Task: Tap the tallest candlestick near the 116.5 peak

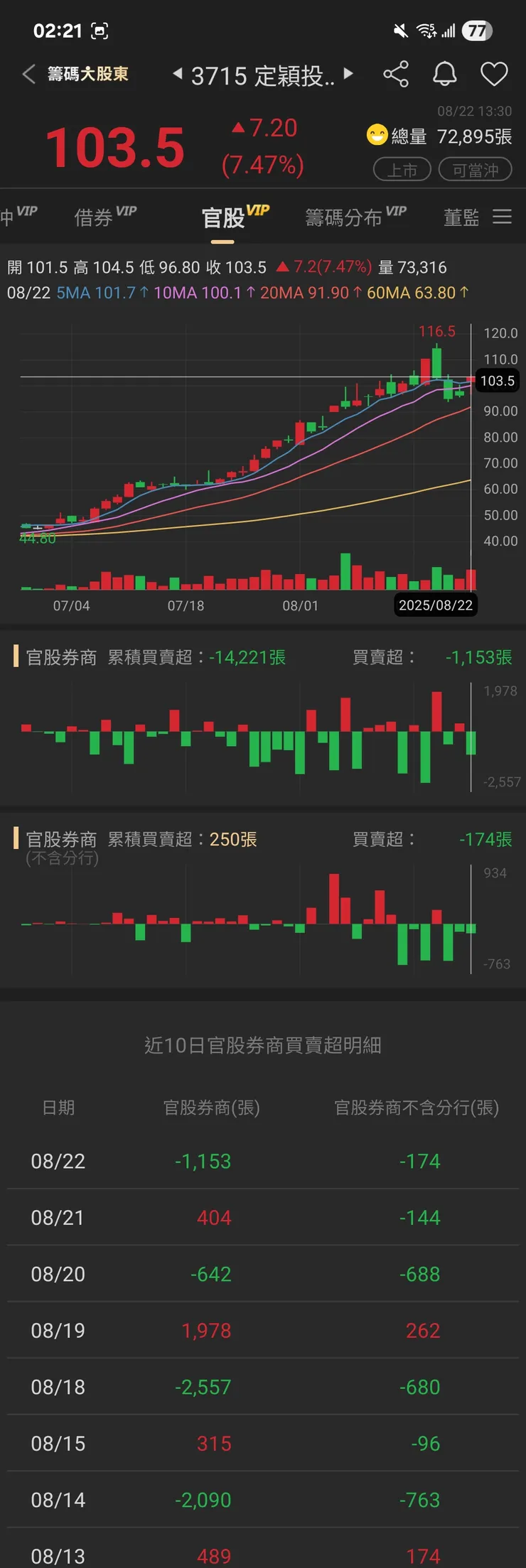Action: (436, 362)
